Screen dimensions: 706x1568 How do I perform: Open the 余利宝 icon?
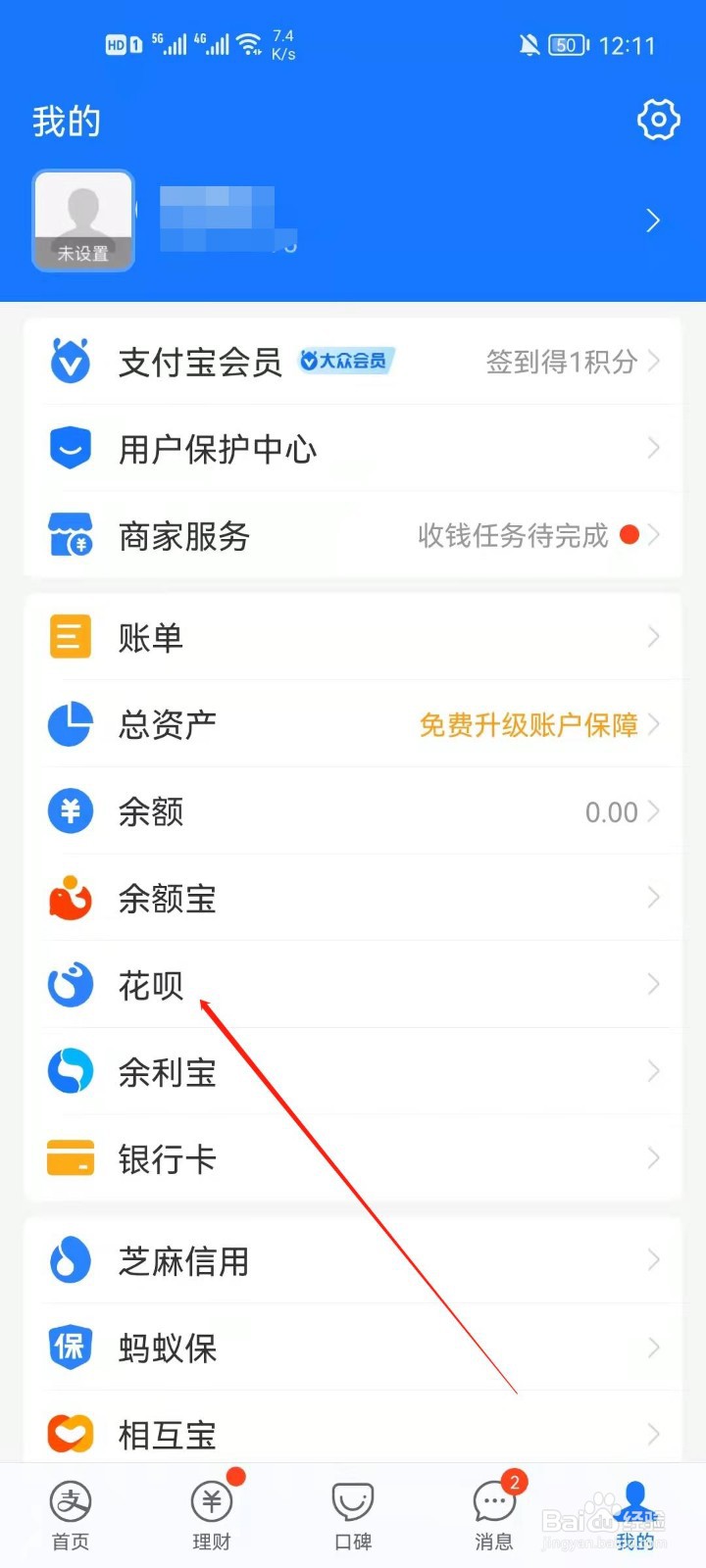coord(69,1071)
